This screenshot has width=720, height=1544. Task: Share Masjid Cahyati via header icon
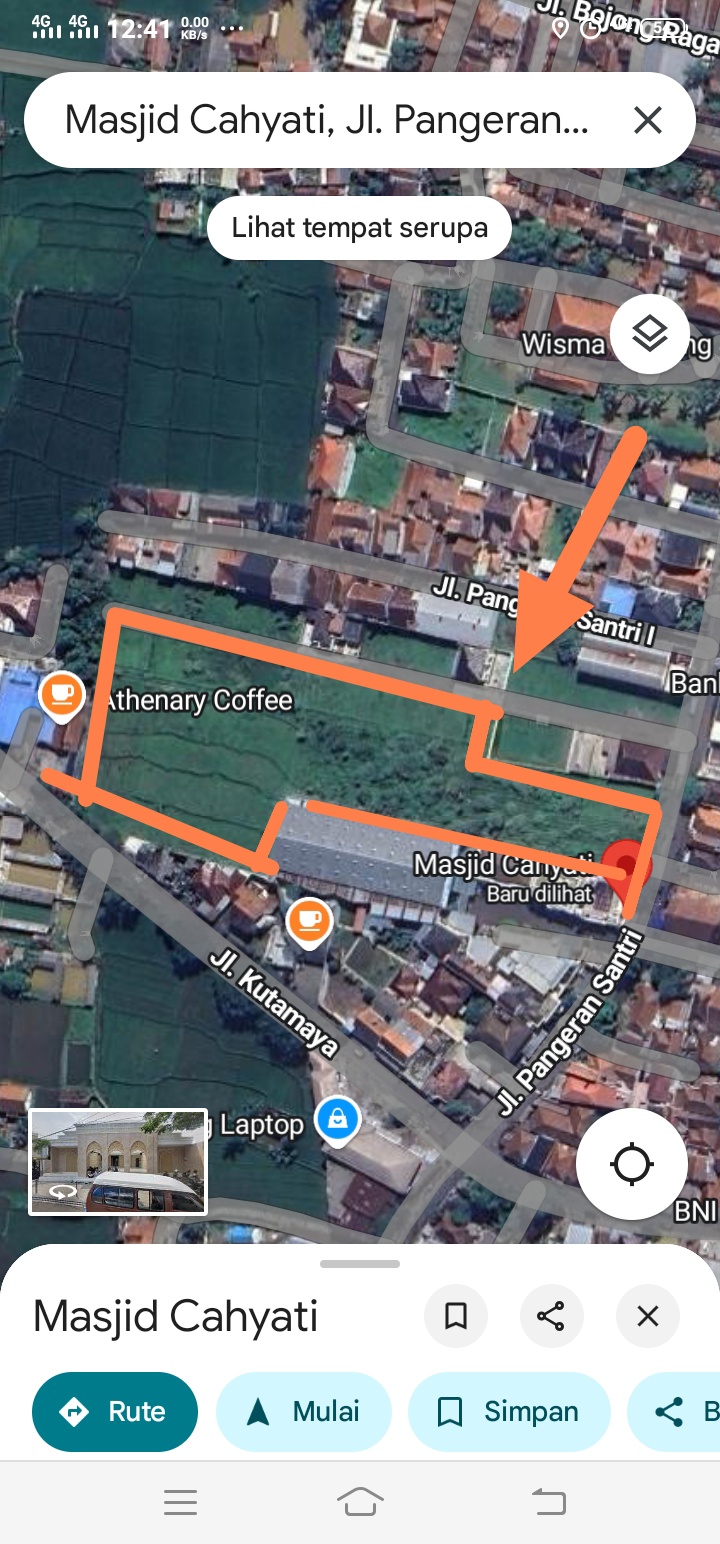551,1316
